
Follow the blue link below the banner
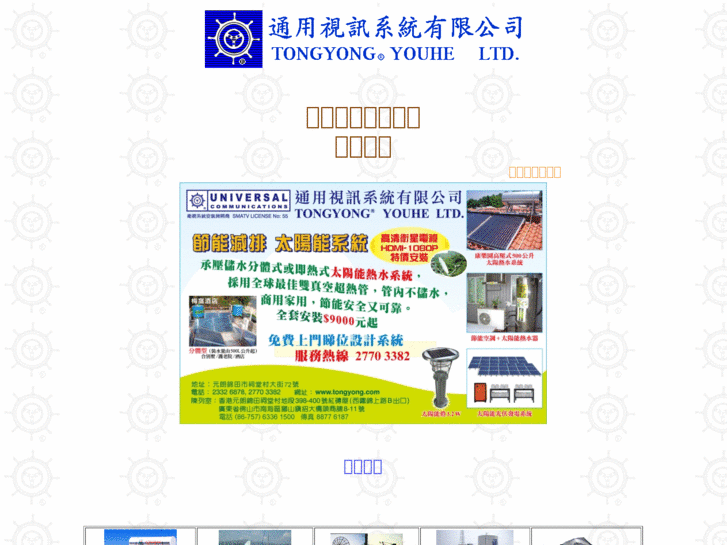tap(363, 466)
